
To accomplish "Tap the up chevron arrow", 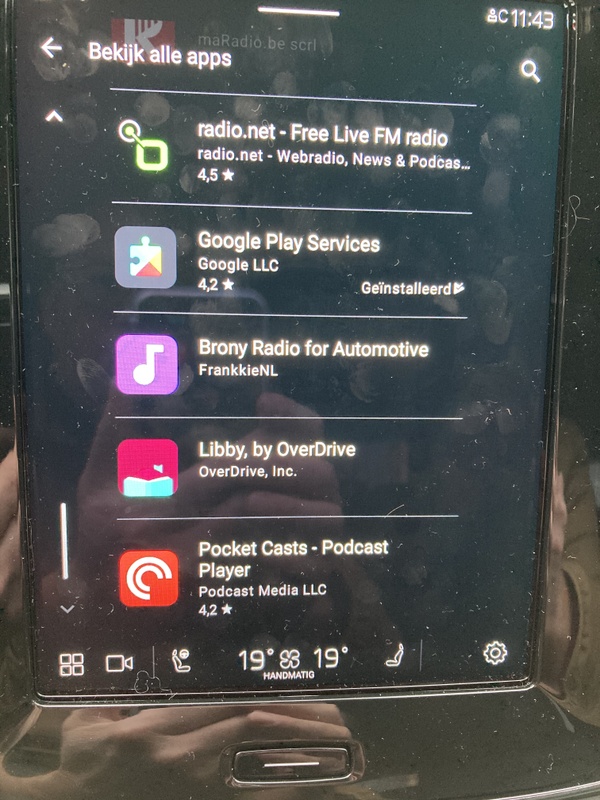I will [55, 117].
